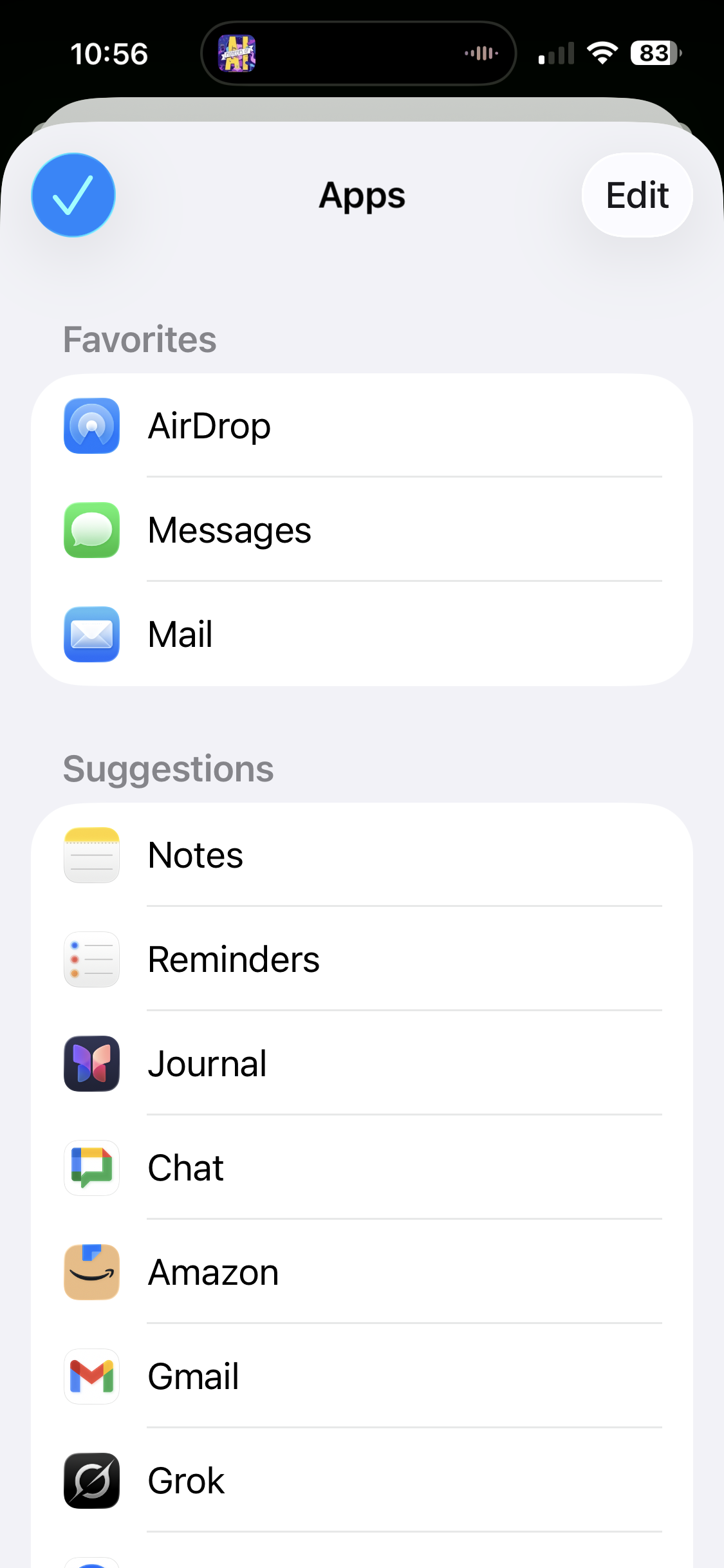Send to Gmail
Image resolution: width=724 pixels, height=1568 pixels.
coord(362,1376)
